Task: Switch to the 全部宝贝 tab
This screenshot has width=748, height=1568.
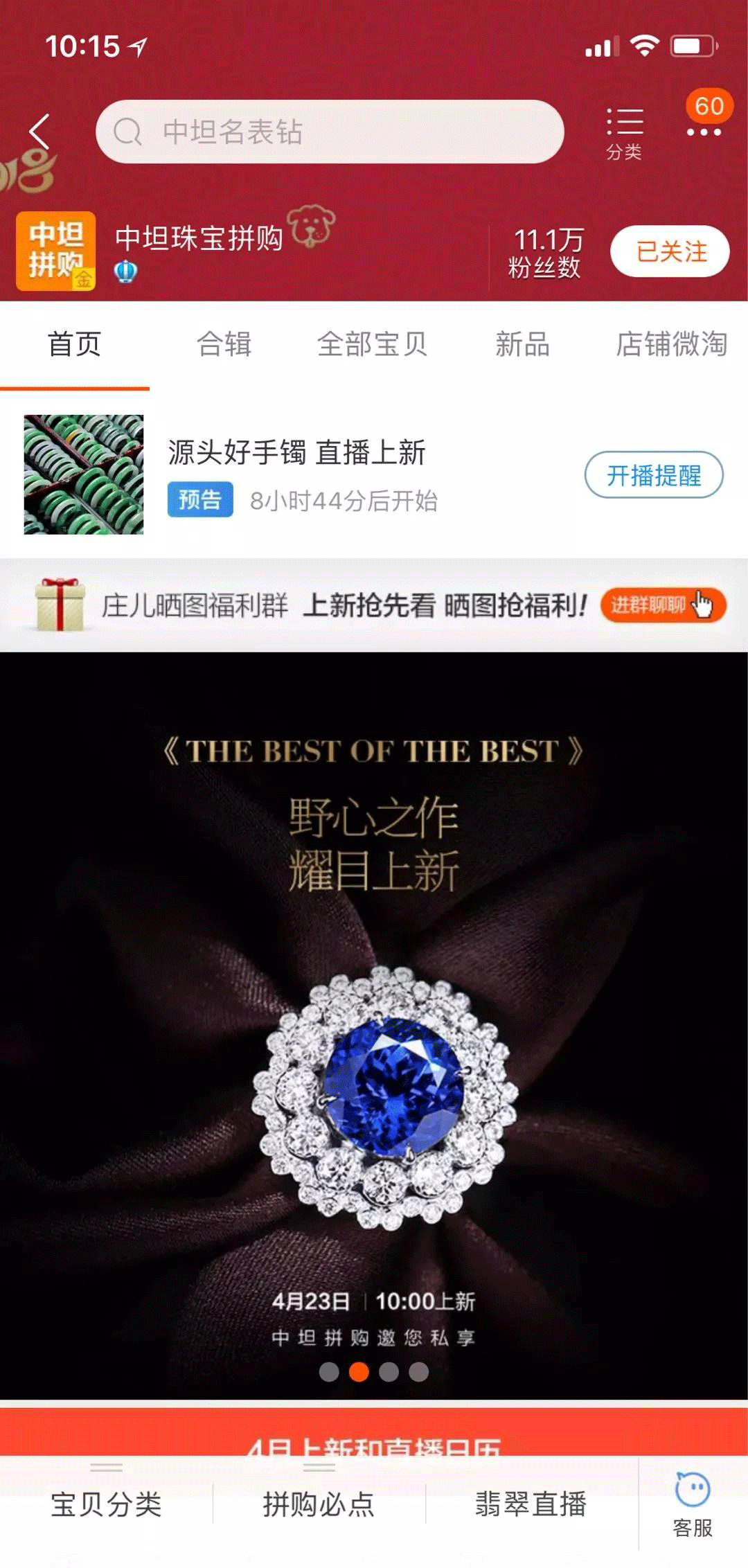Action: 372,344
